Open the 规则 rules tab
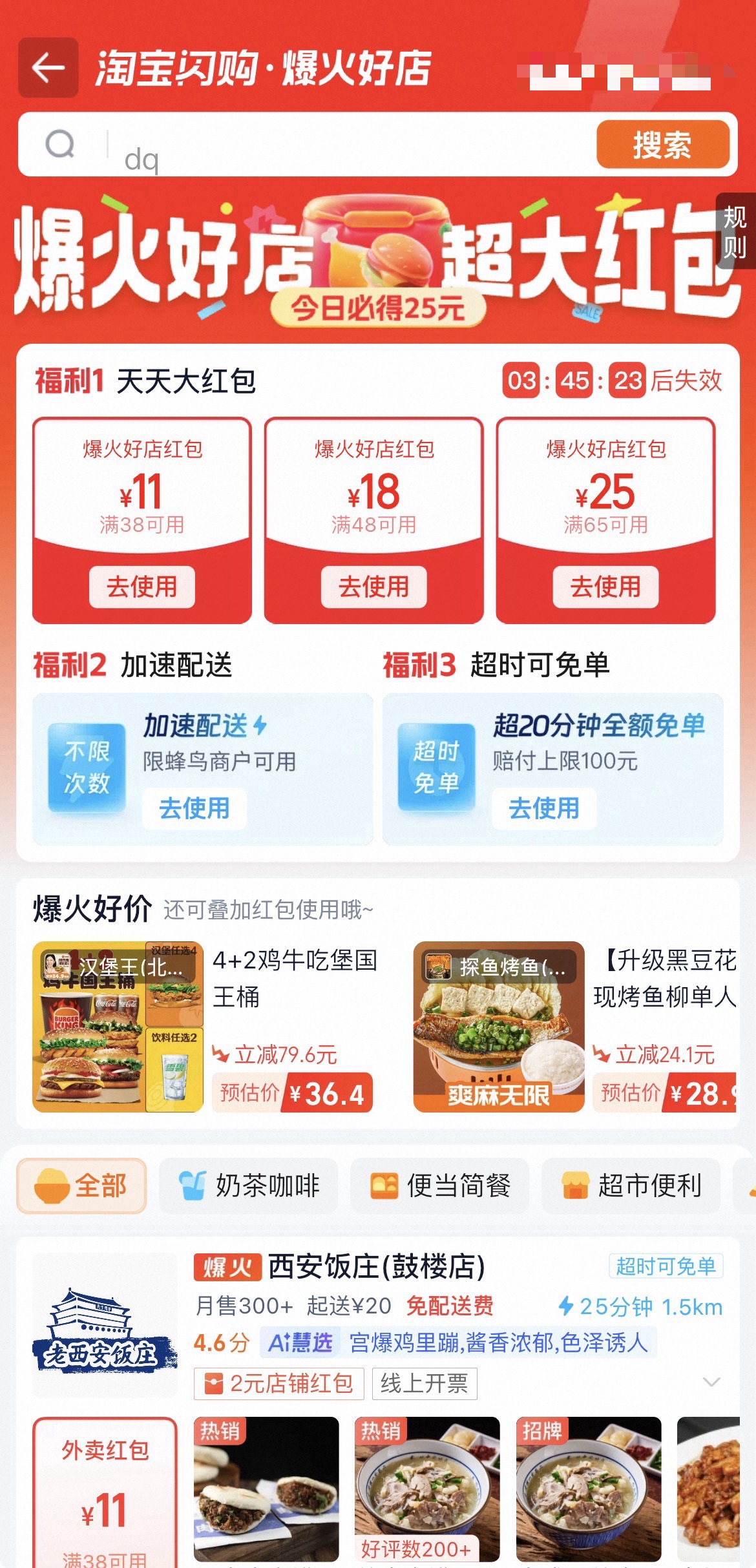 click(x=735, y=231)
